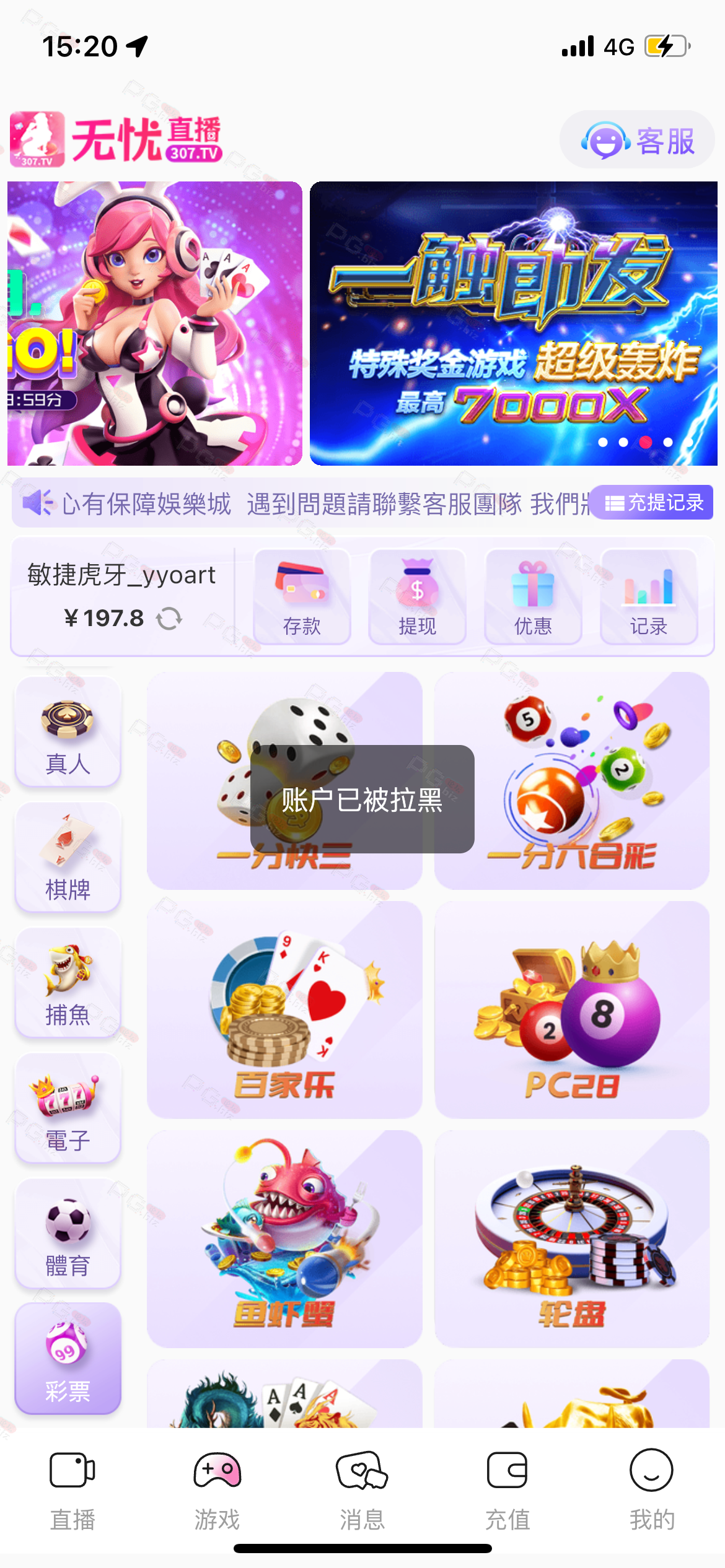Select the 電子 game category

click(68, 1109)
